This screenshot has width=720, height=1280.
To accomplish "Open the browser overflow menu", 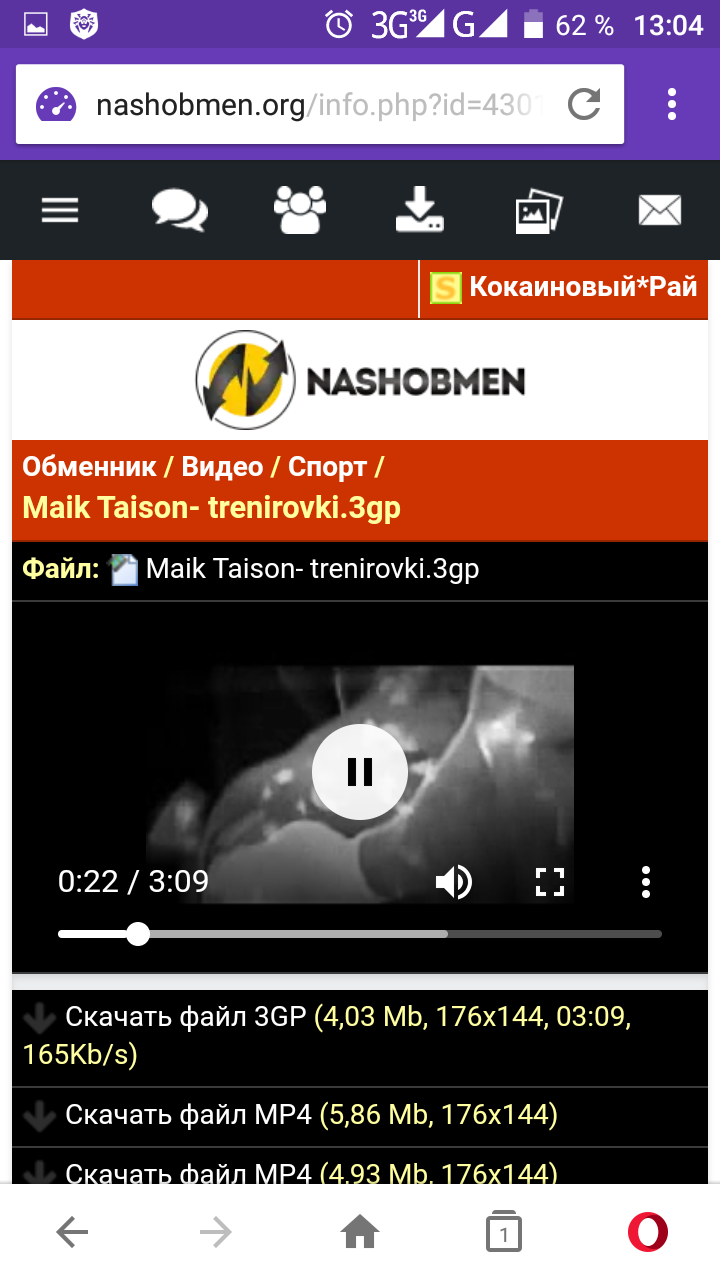I will [671, 105].
